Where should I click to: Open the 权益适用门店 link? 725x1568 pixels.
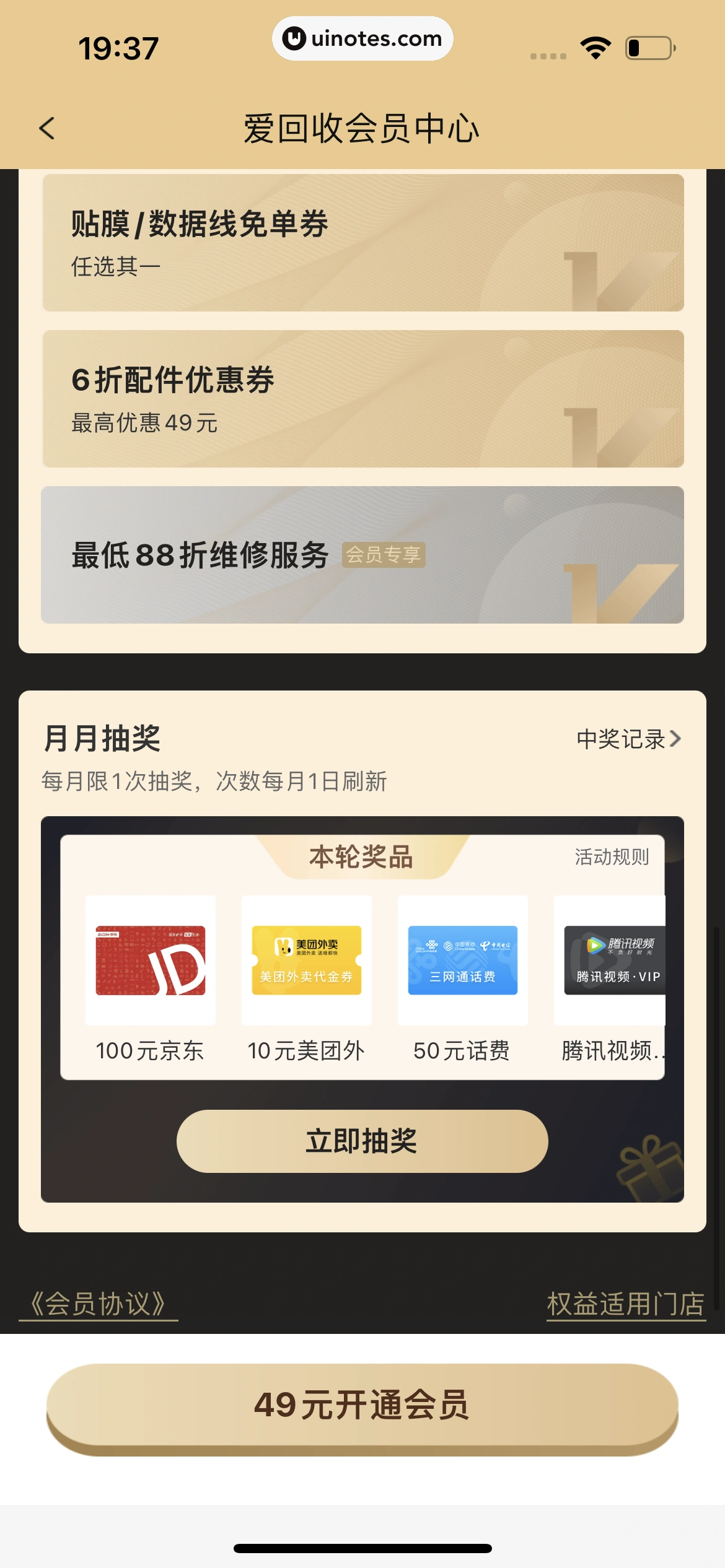click(625, 1304)
